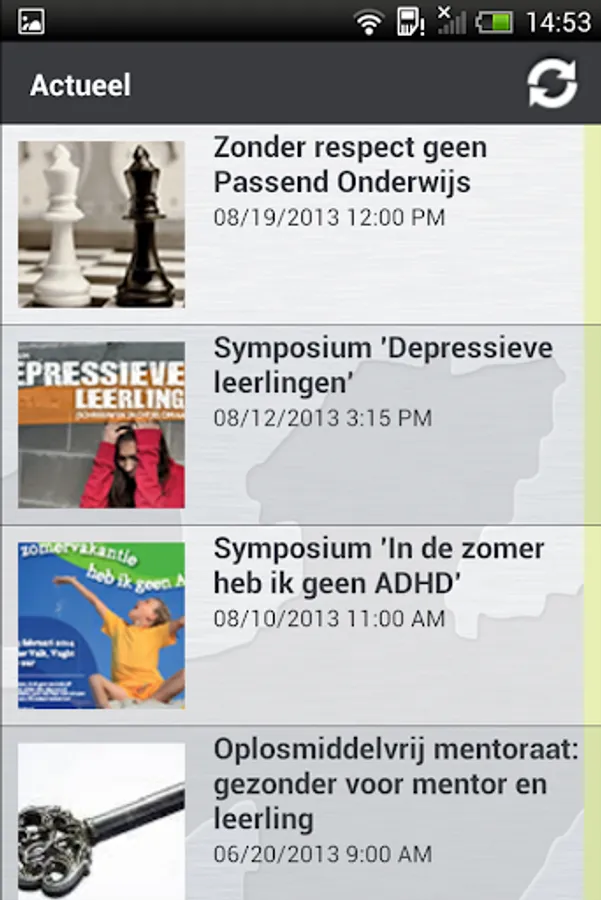Refresh the Actueel news list
Image resolution: width=601 pixels, height=900 pixels.
[552, 84]
